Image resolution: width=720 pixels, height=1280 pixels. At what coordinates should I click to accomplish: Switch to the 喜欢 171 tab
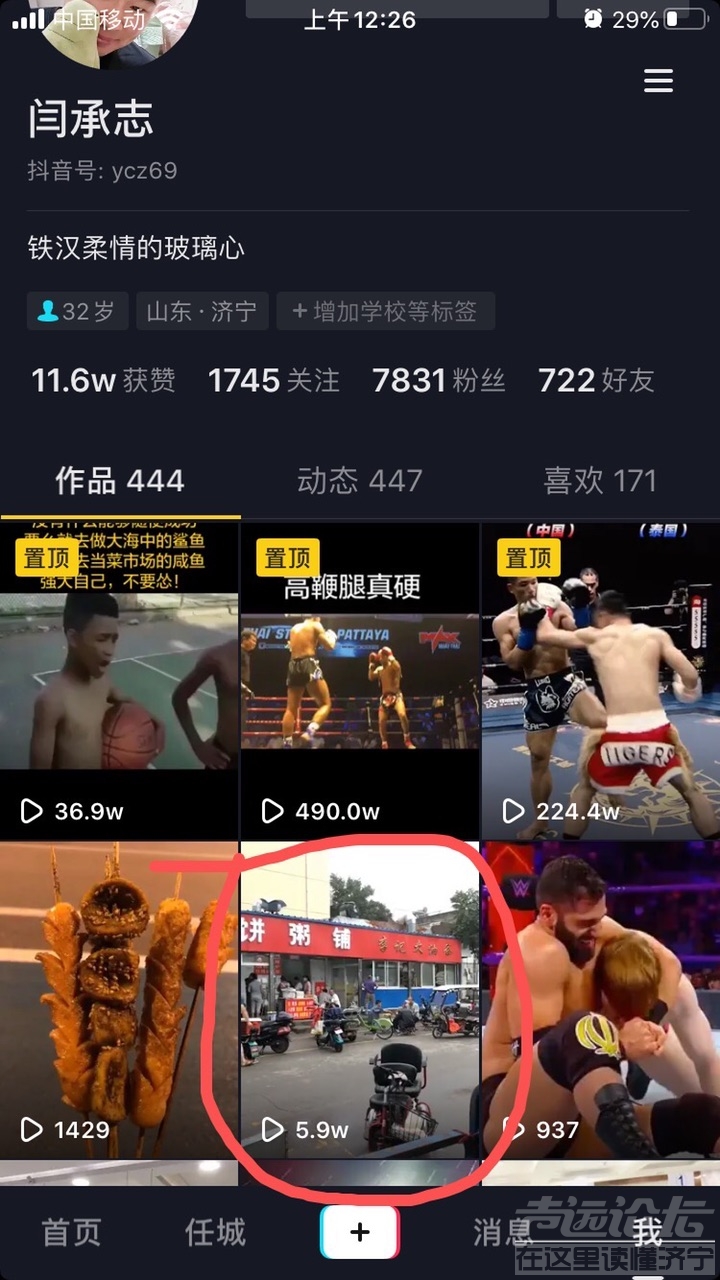click(599, 481)
